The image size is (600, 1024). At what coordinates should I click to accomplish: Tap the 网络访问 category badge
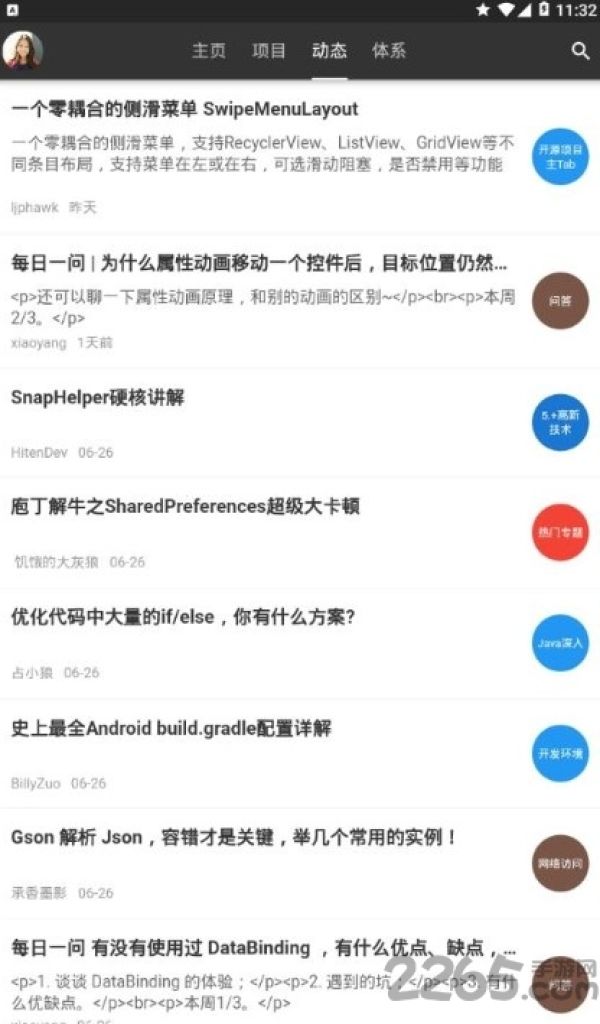[560, 863]
